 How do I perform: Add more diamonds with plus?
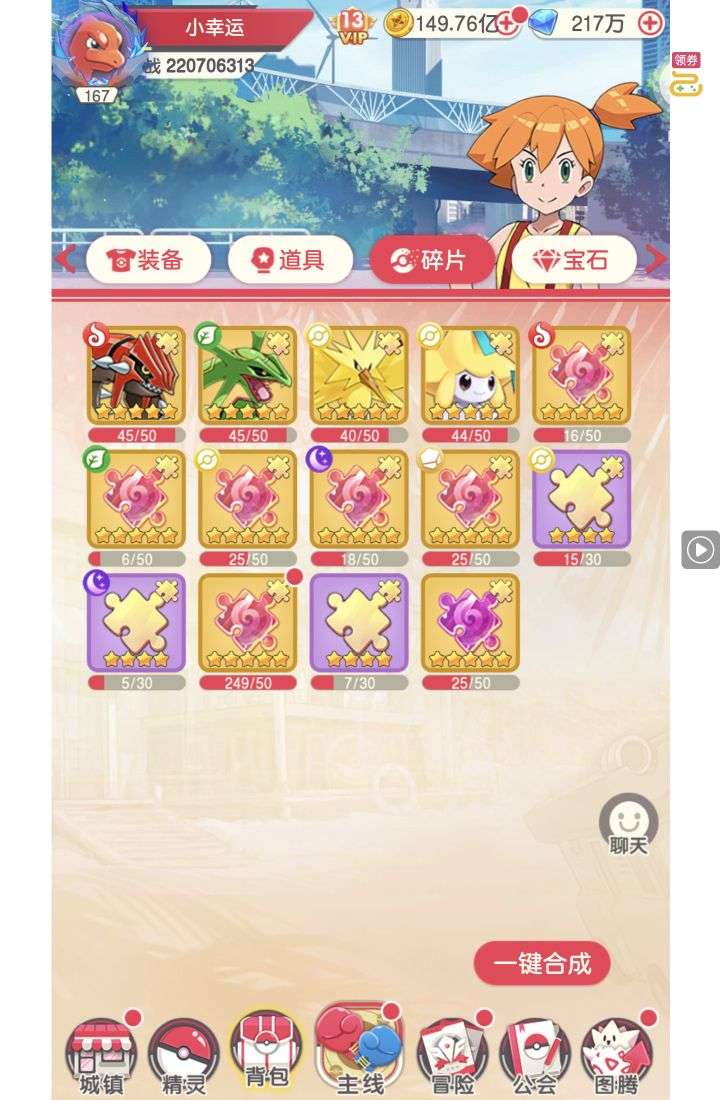click(x=650, y=23)
